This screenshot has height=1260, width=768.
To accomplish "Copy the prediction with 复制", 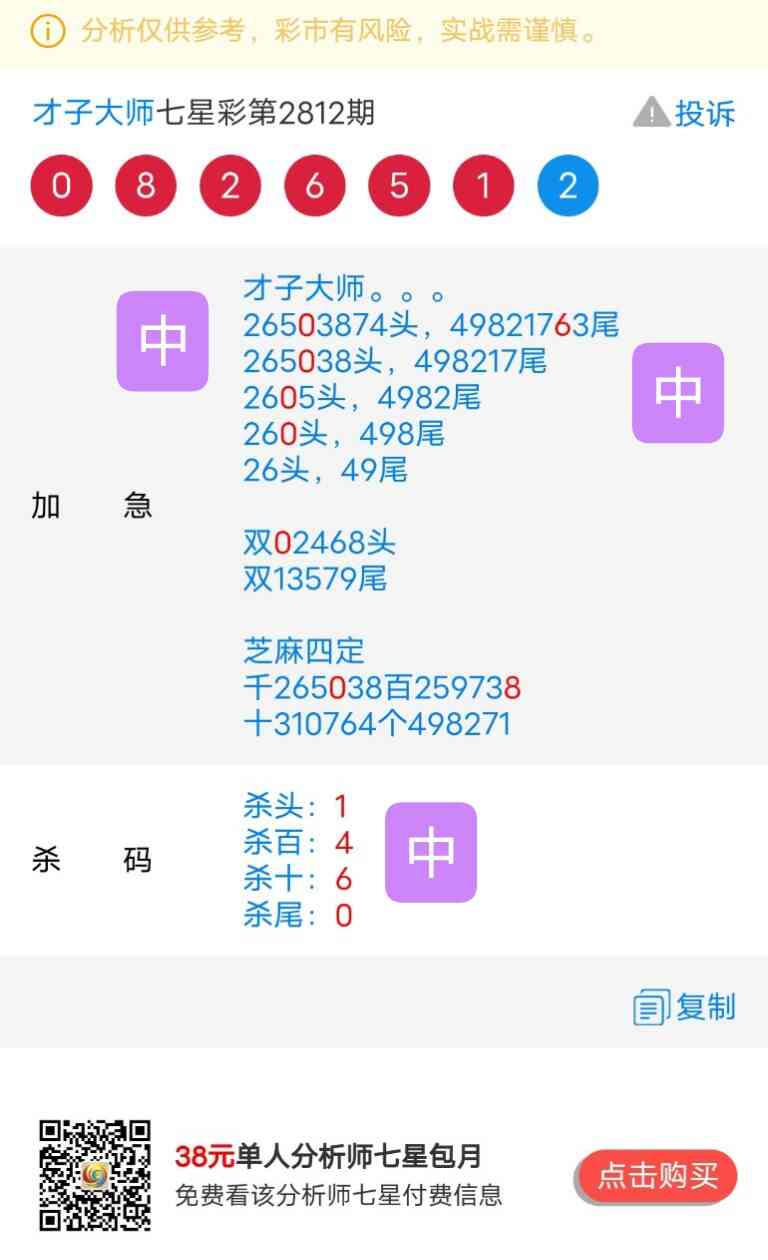I will (x=686, y=1007).
